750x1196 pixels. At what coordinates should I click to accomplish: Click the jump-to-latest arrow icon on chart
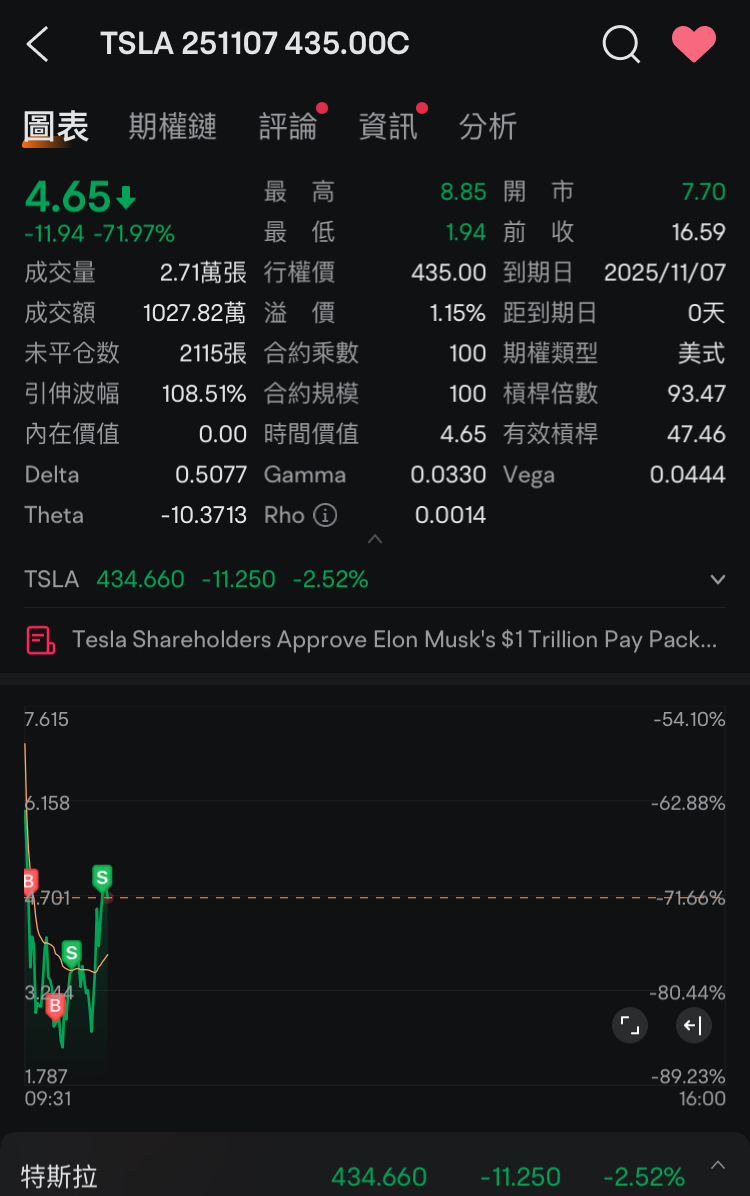(693, 1025)
